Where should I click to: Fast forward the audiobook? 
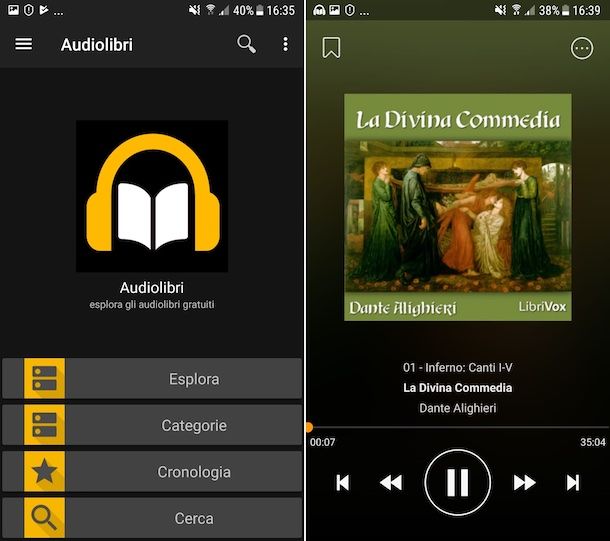pyautogui.click(x=524, y=483)
